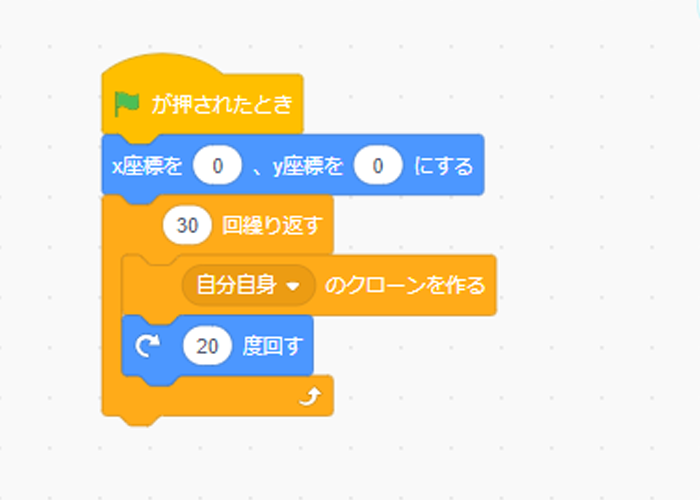Image resolution: width=700 pixels, height=500 pixels.
Task: Edit the y座標 value field
Action: (x=377, y=166)
